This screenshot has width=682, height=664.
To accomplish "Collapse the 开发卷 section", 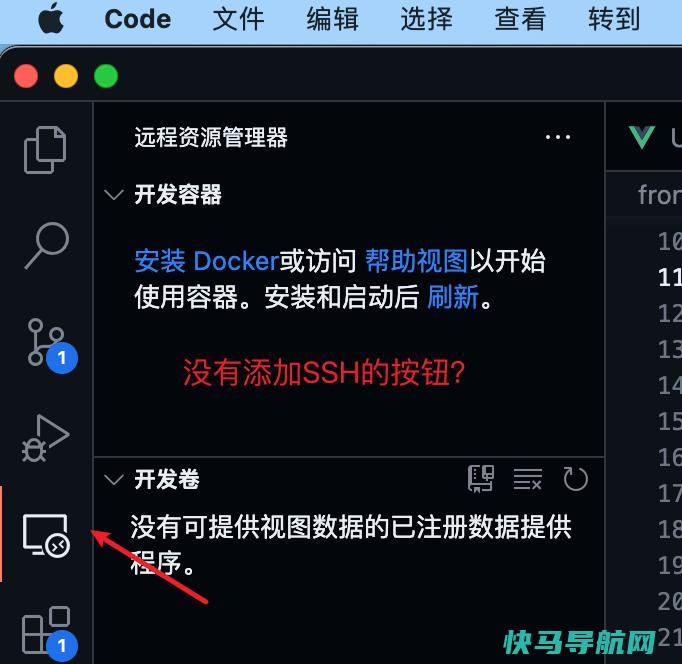I will [x=114, y=480].
